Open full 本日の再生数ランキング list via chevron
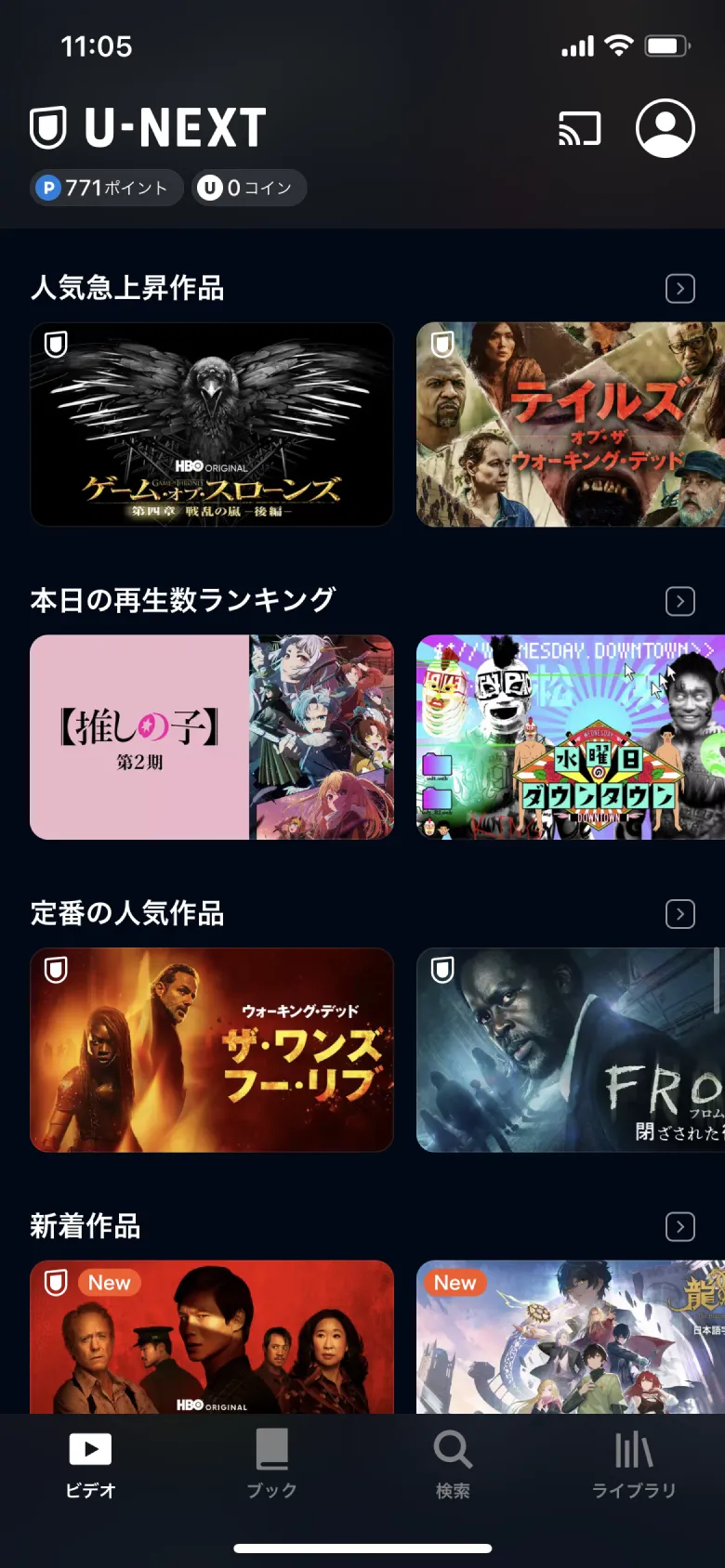Viewport: 725px width, 1568px height. tap(679, 602)
